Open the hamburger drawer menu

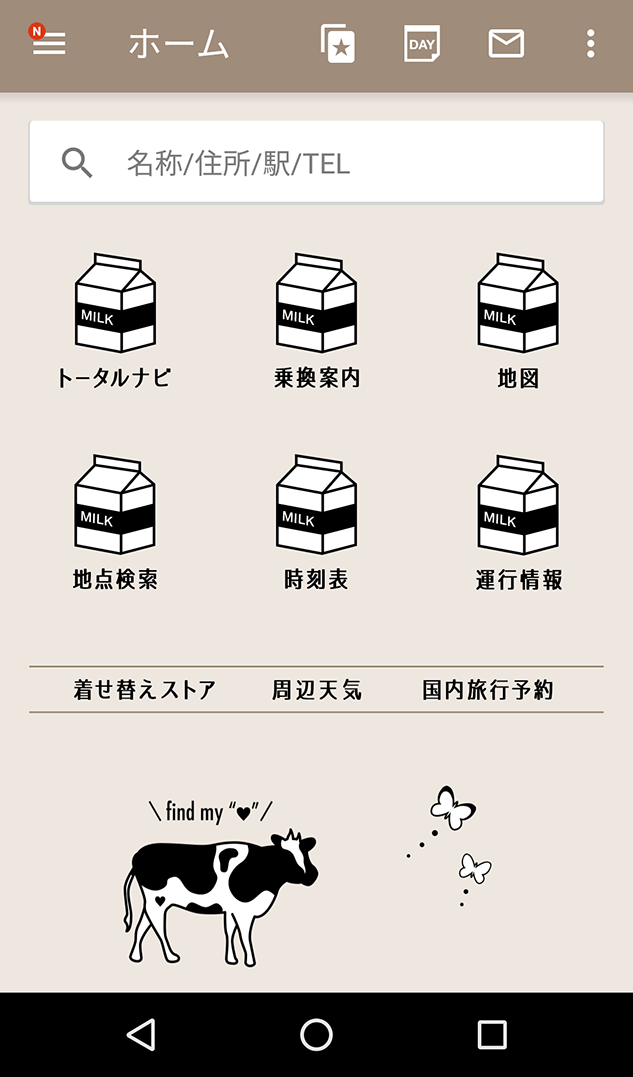(x=48, y=44)
